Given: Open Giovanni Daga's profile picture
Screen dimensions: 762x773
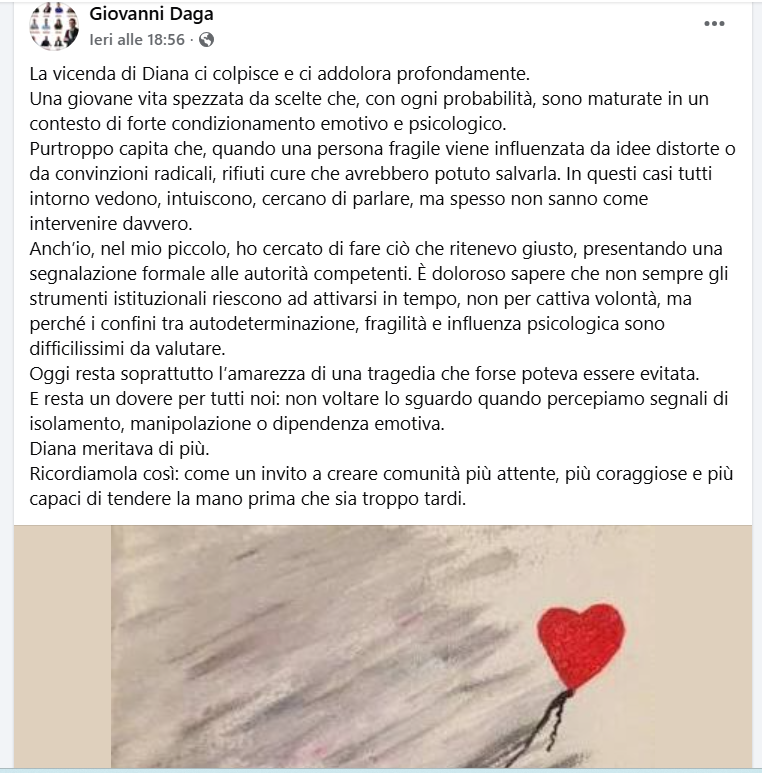Looking at the screenshot, I should click(x=53, y=27).
